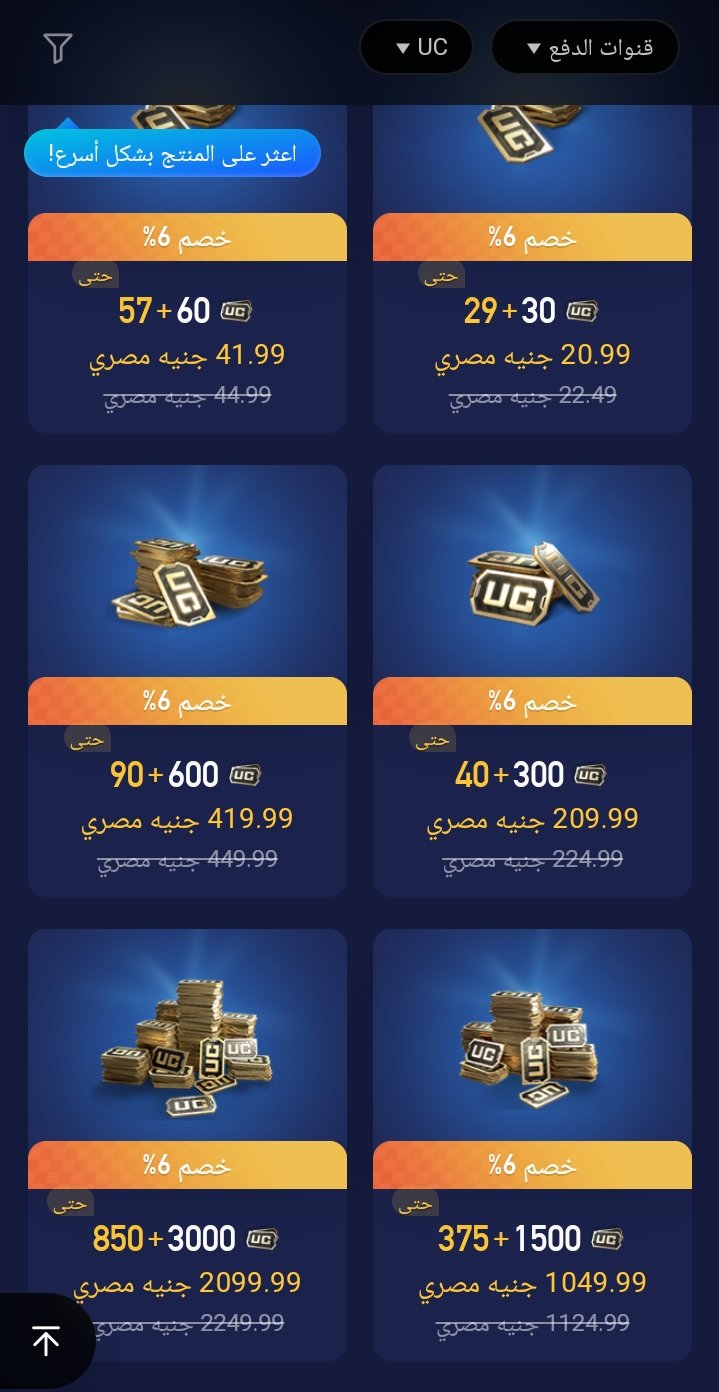
Task: Open the 600+90 UC pack
Action: [187, 680]
